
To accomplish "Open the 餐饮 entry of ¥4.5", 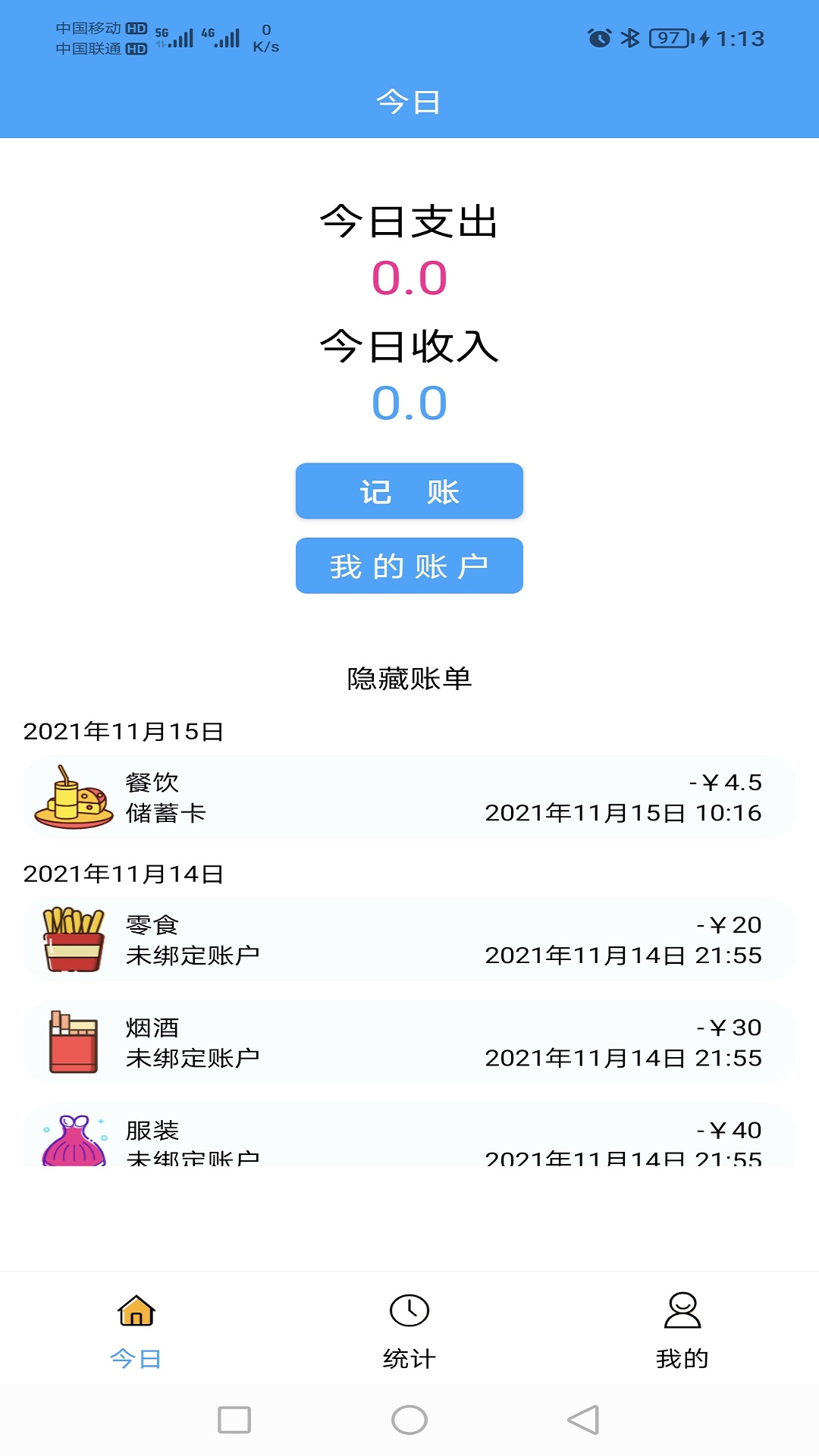I will point(409,797).
